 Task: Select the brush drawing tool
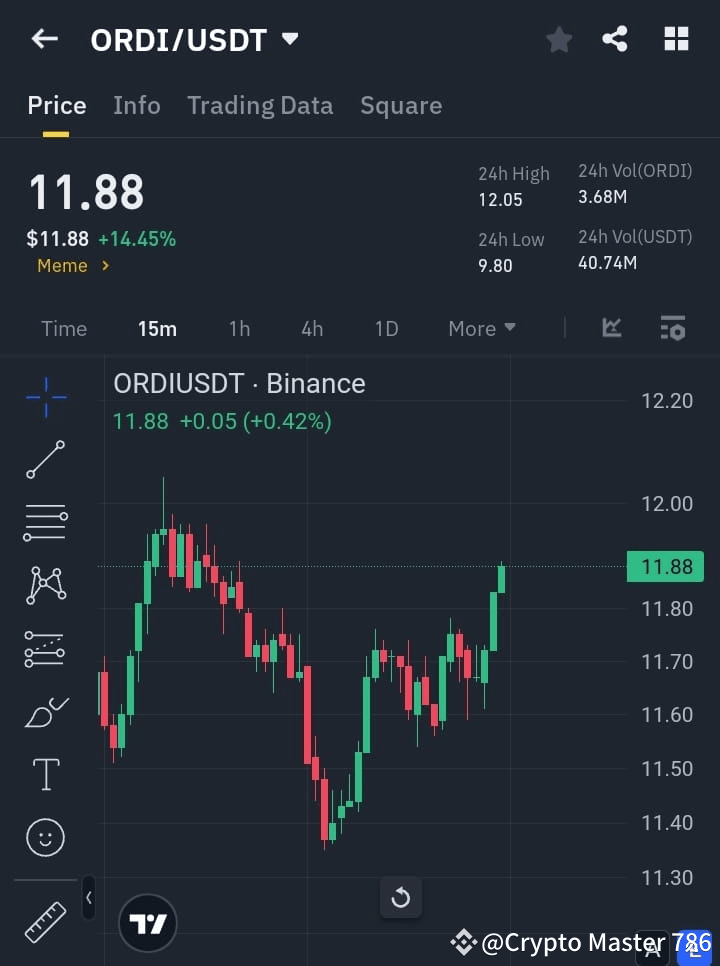[45, 711]
